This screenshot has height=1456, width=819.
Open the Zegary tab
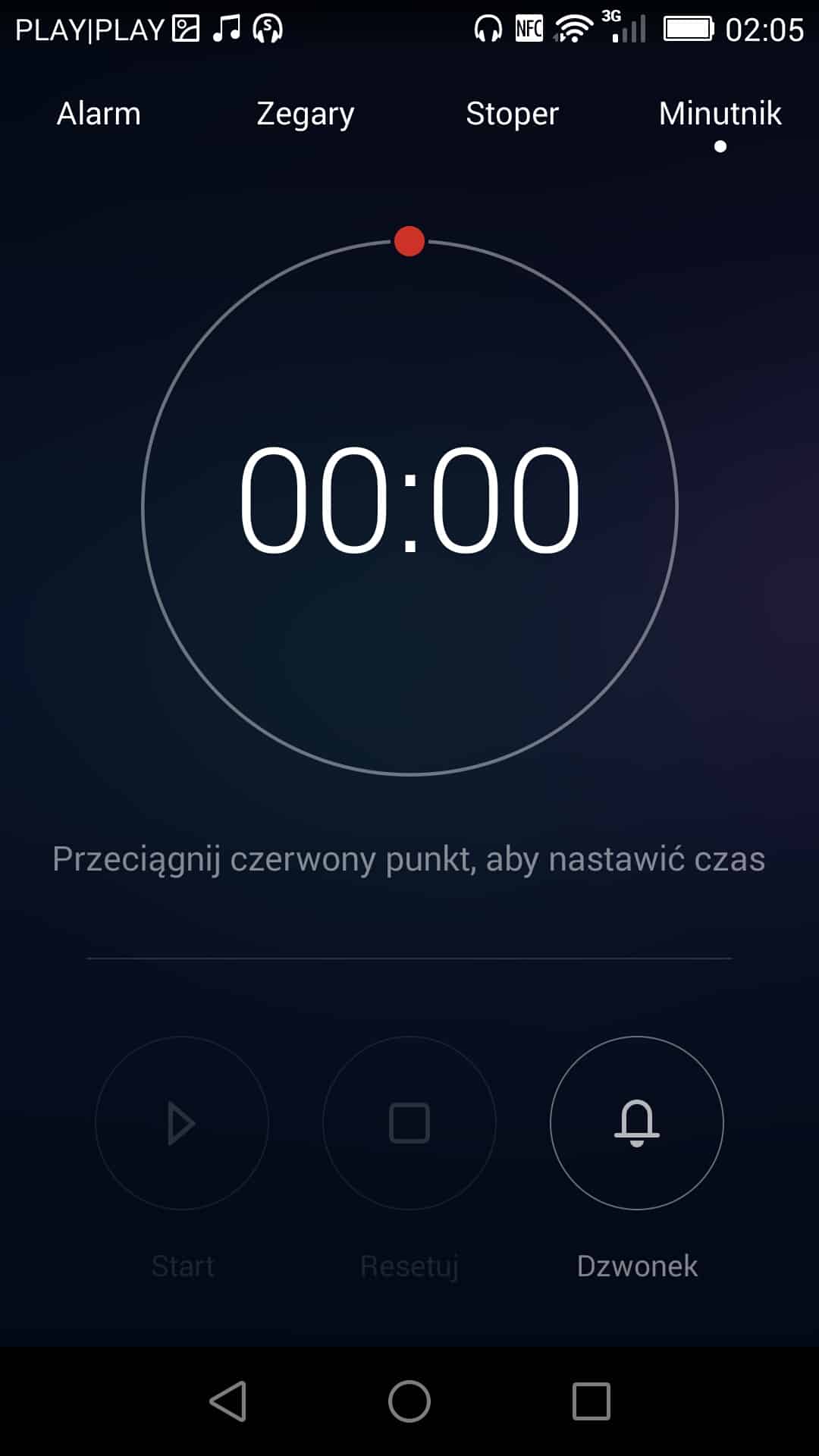[305, 114]
